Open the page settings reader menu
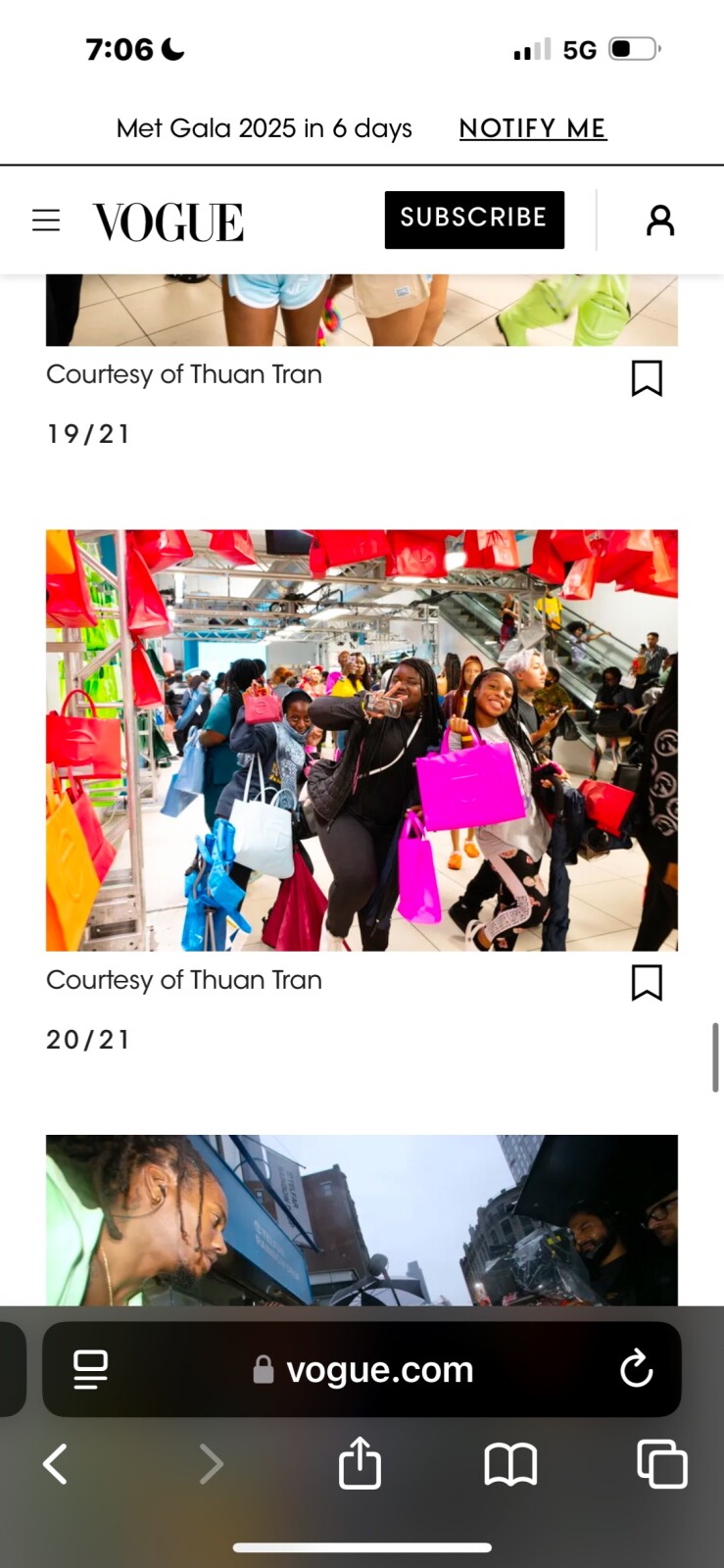Viewport: 724px width, 1568px height. click(91, 1369)
